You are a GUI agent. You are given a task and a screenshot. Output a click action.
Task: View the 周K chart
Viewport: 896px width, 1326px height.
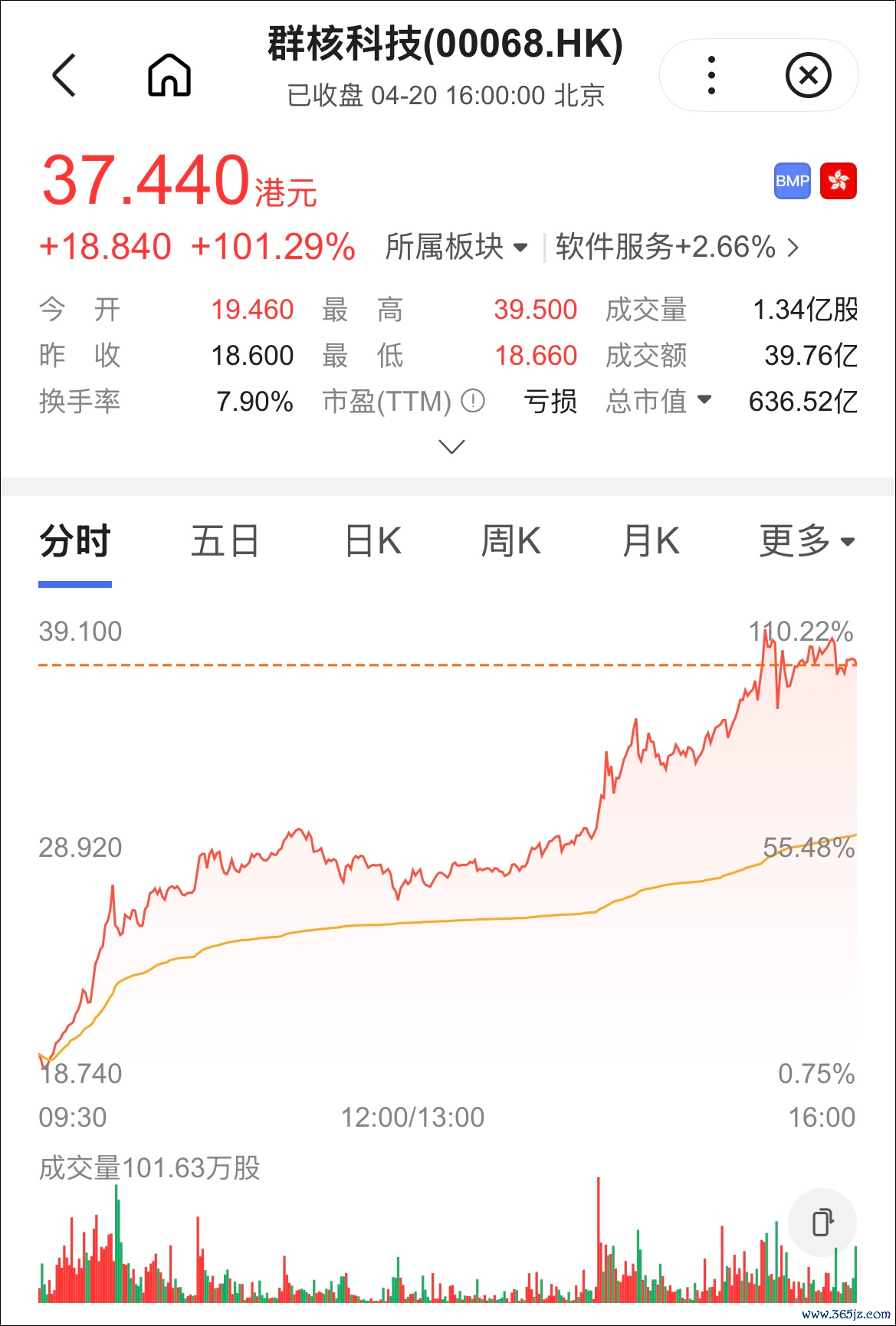510,541
